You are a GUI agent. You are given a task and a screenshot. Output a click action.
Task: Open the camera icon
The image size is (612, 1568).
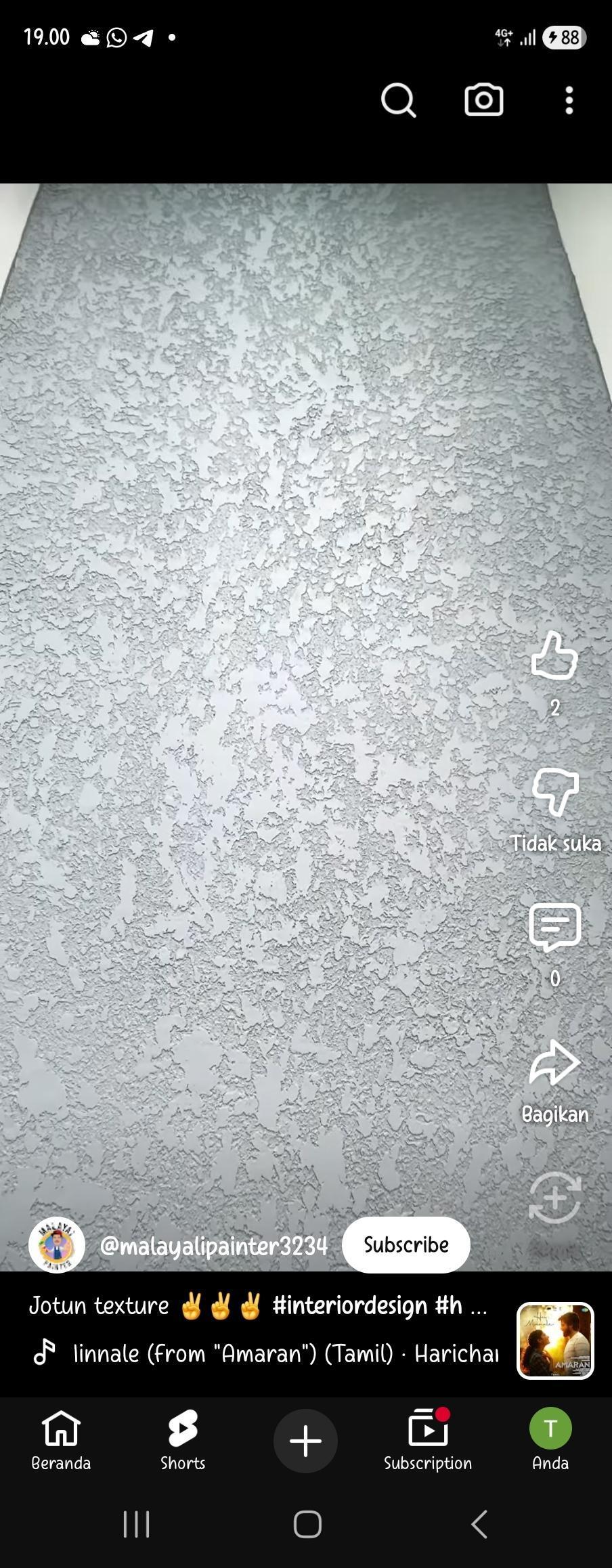(483, 101)
